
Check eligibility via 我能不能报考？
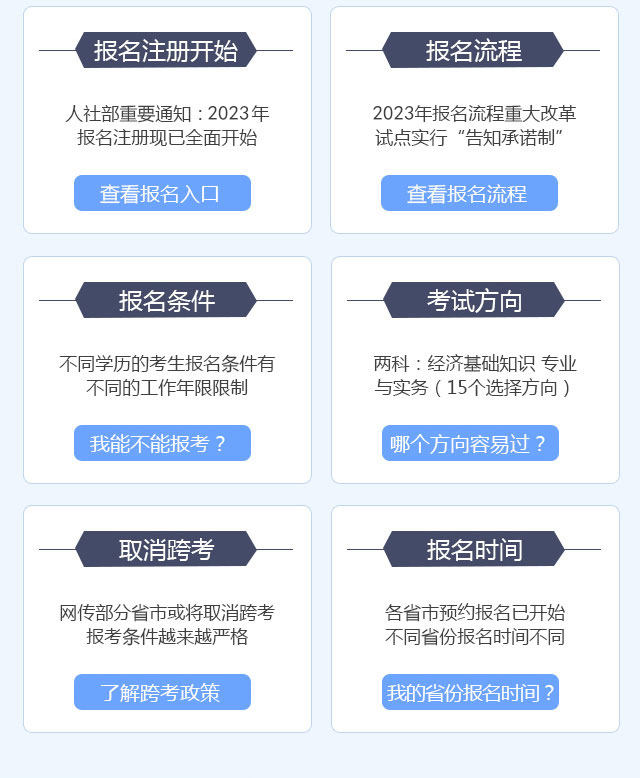pos(162,443)
